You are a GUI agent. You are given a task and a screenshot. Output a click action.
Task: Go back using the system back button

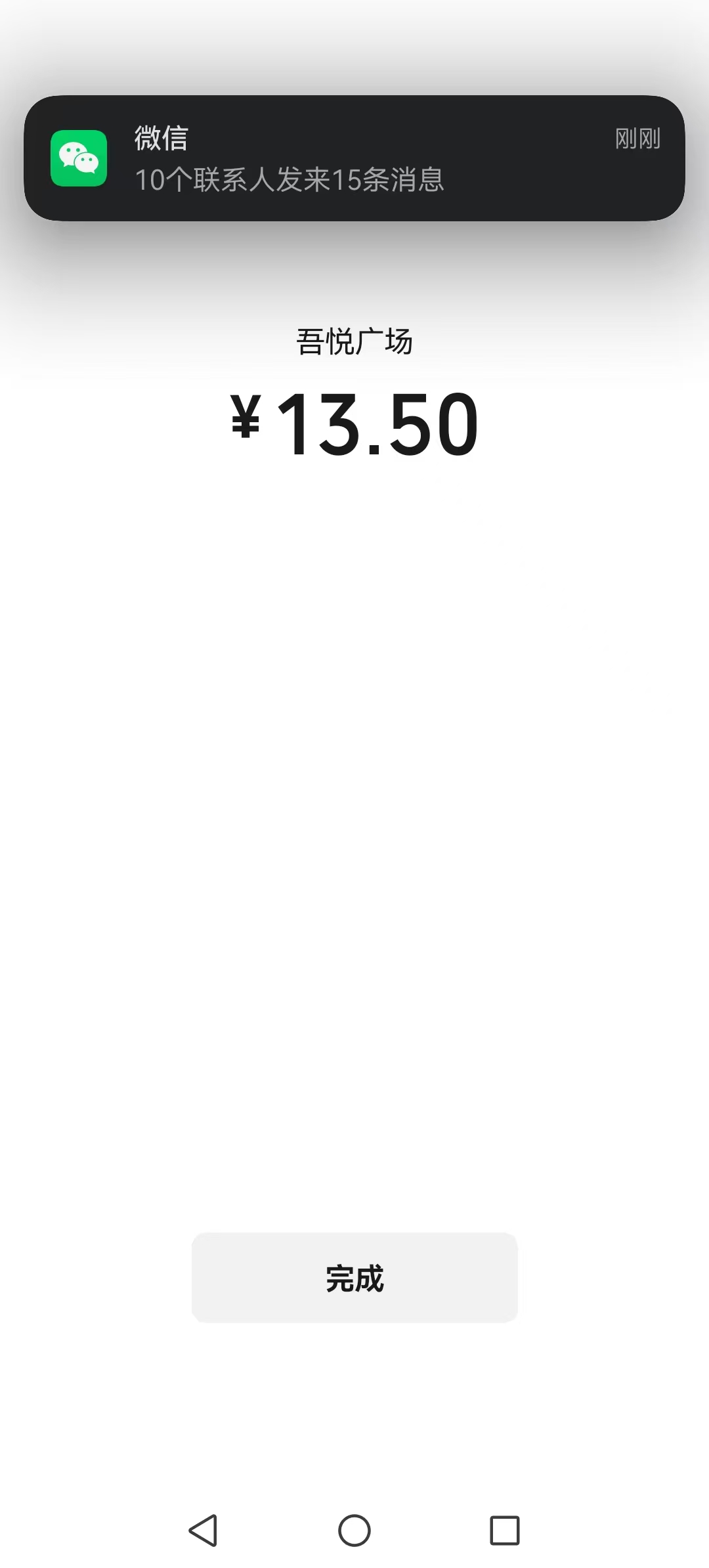203,1531
